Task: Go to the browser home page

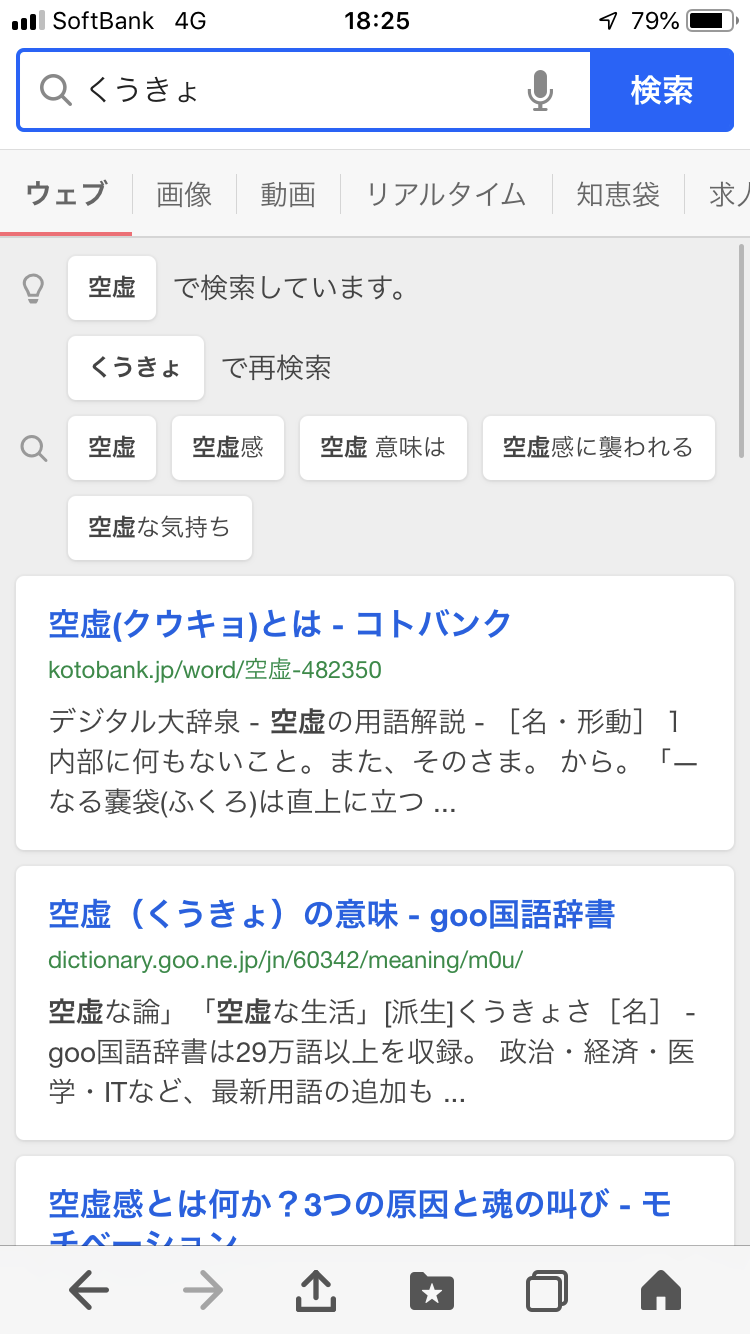Action: coord(660,1291)
